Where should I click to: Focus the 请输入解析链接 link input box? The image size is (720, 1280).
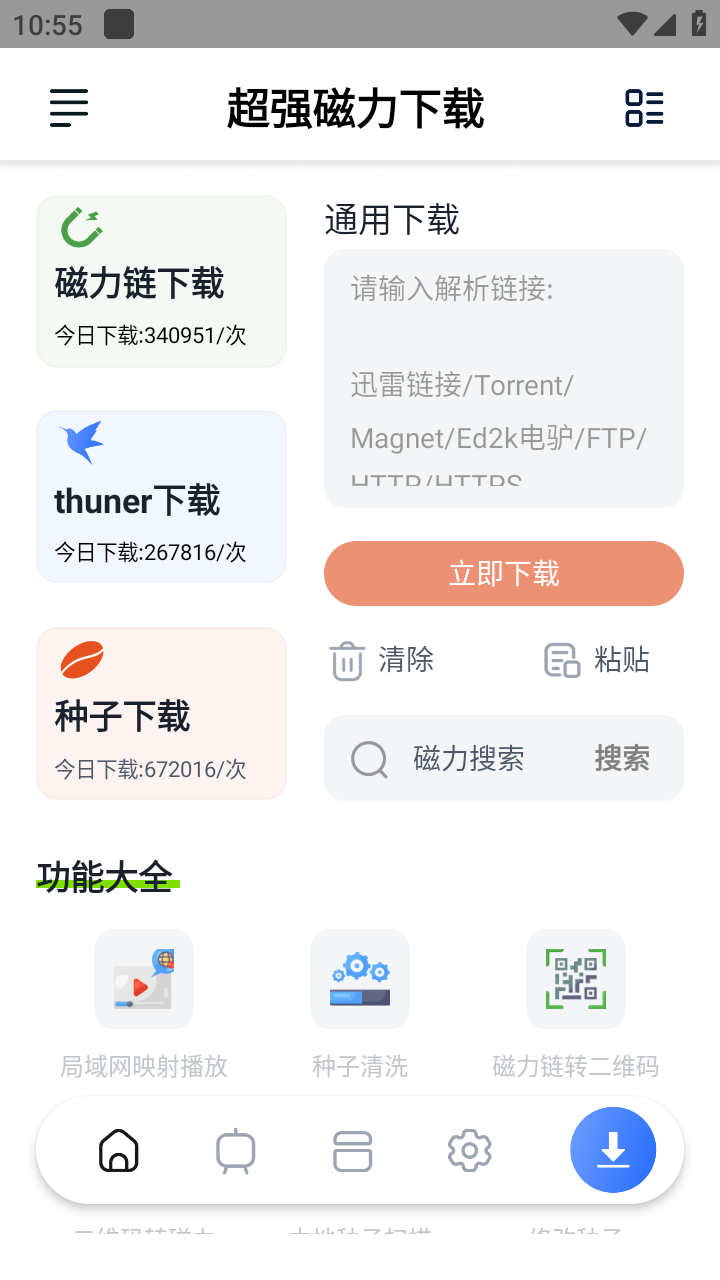pos(503,378)
